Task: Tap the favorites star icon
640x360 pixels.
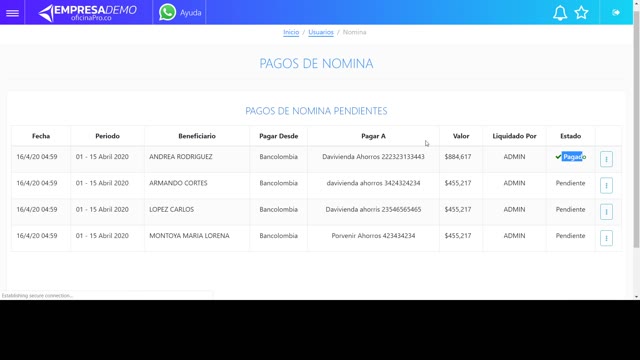Action: pyautogui.click(x=581, y=13)
